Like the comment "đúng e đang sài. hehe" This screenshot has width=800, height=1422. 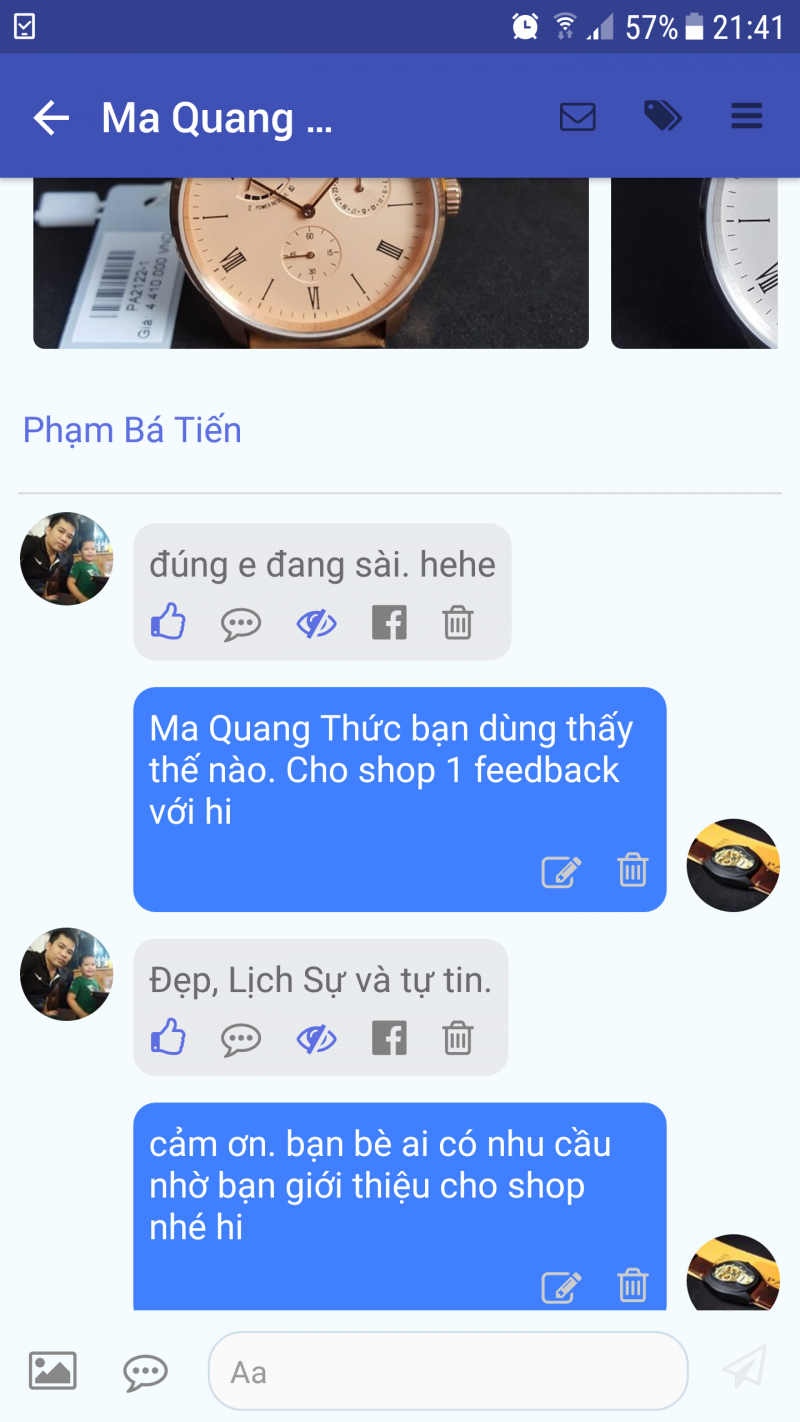click(168, 623)
